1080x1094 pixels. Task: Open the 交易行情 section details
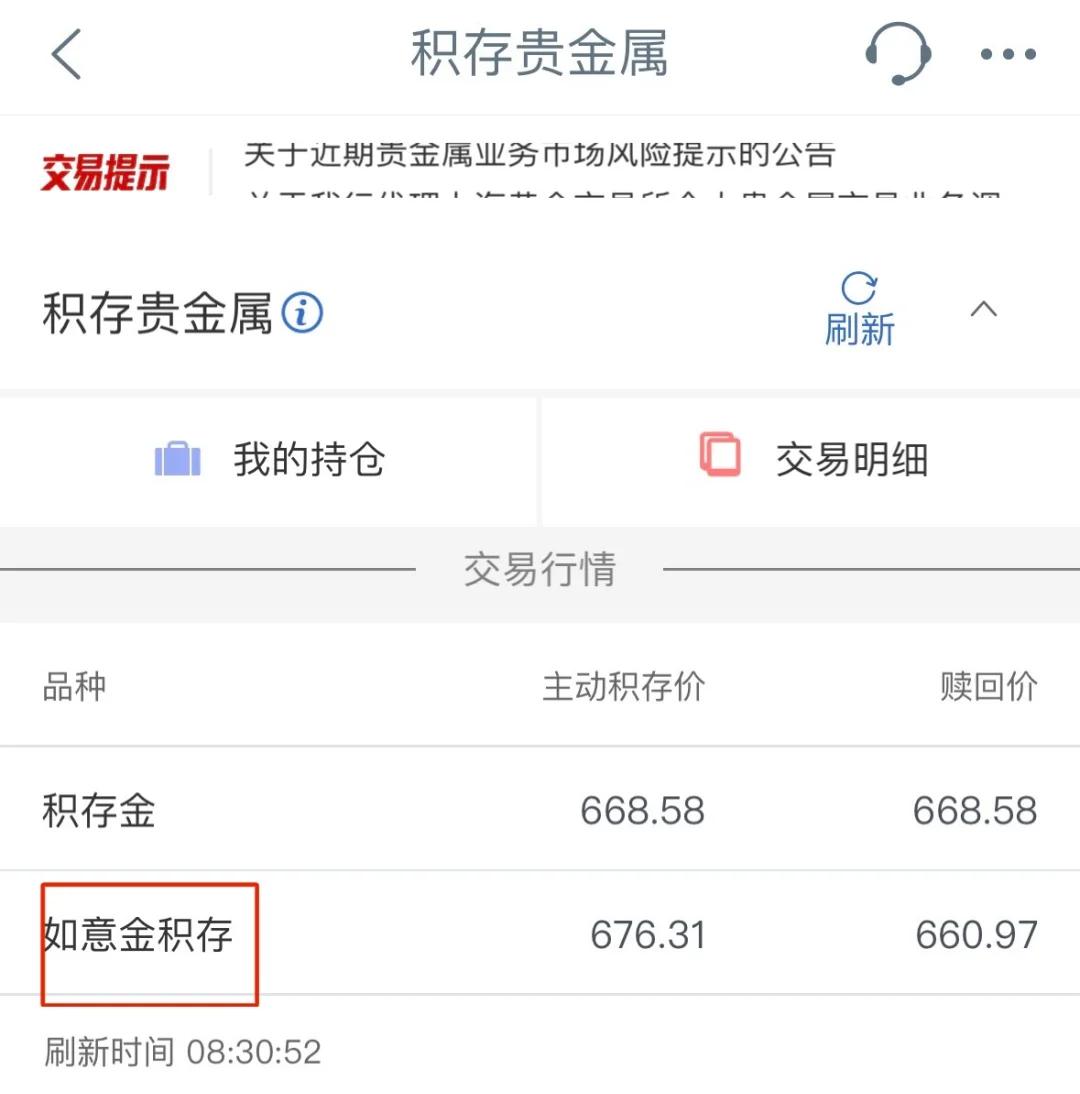click(540, 570)
